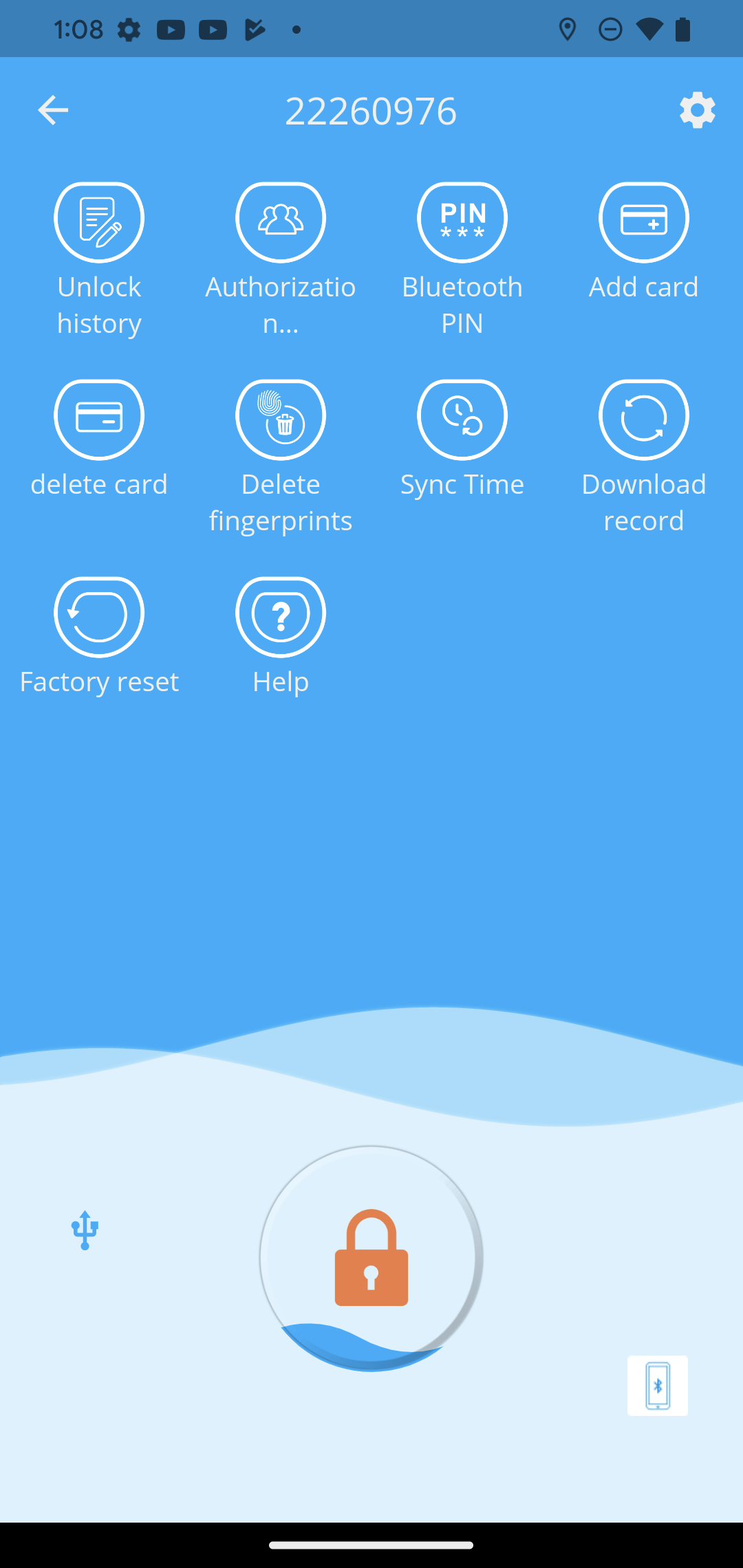Set the Bluetooth PIN
Viewport: 743px width, 1568px height.
[x=462, y=222]
